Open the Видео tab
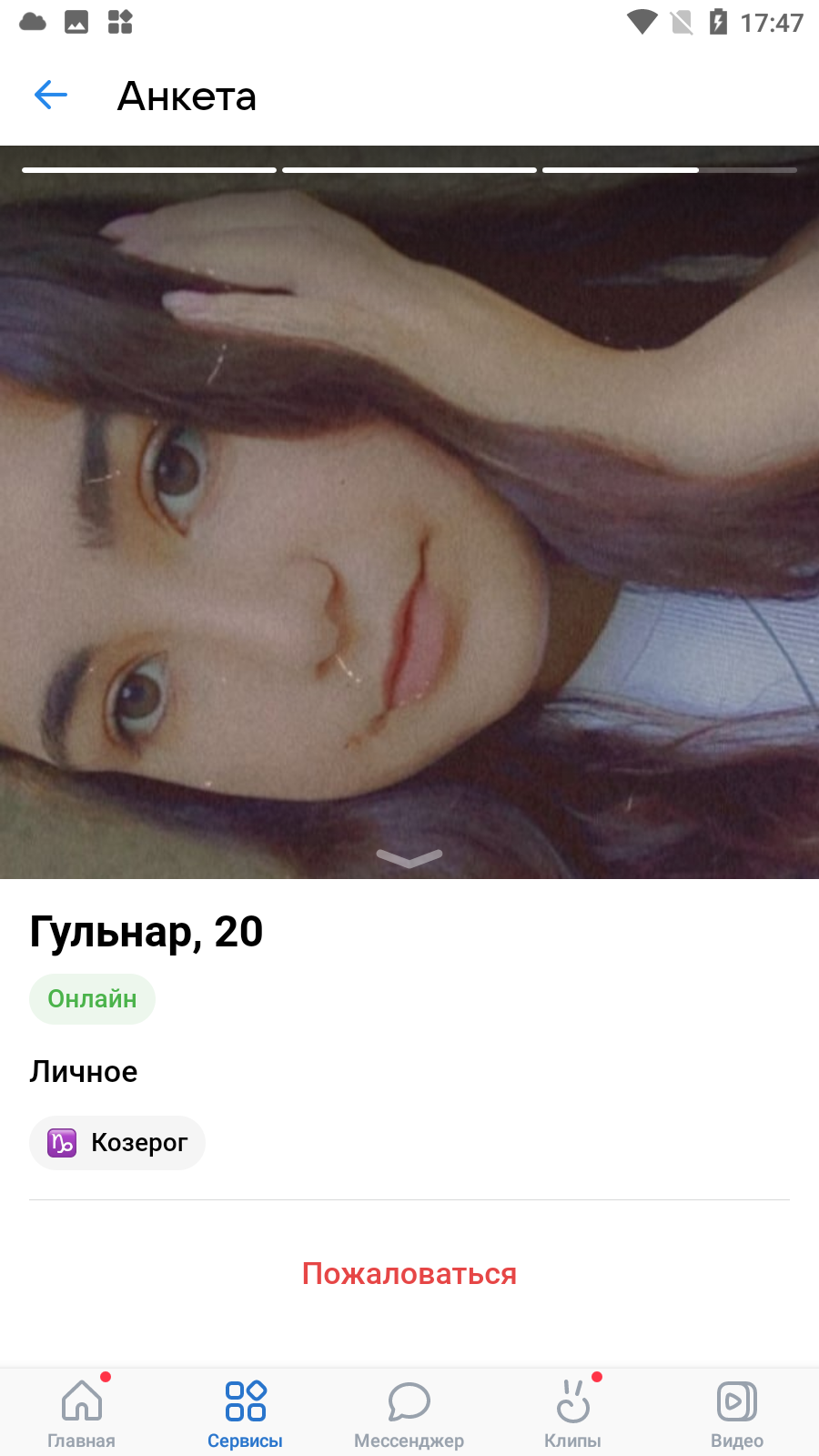 point(737,1412)
